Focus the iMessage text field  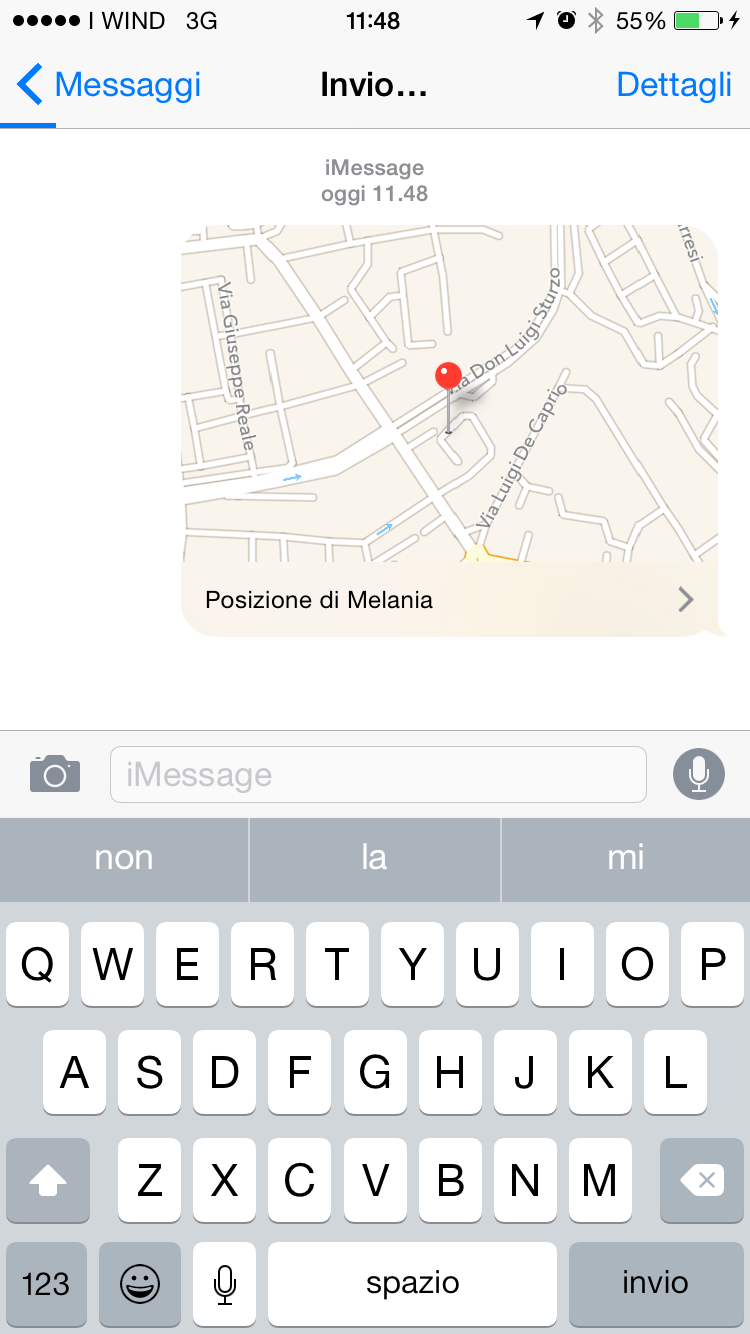click(x=378, y=774)
